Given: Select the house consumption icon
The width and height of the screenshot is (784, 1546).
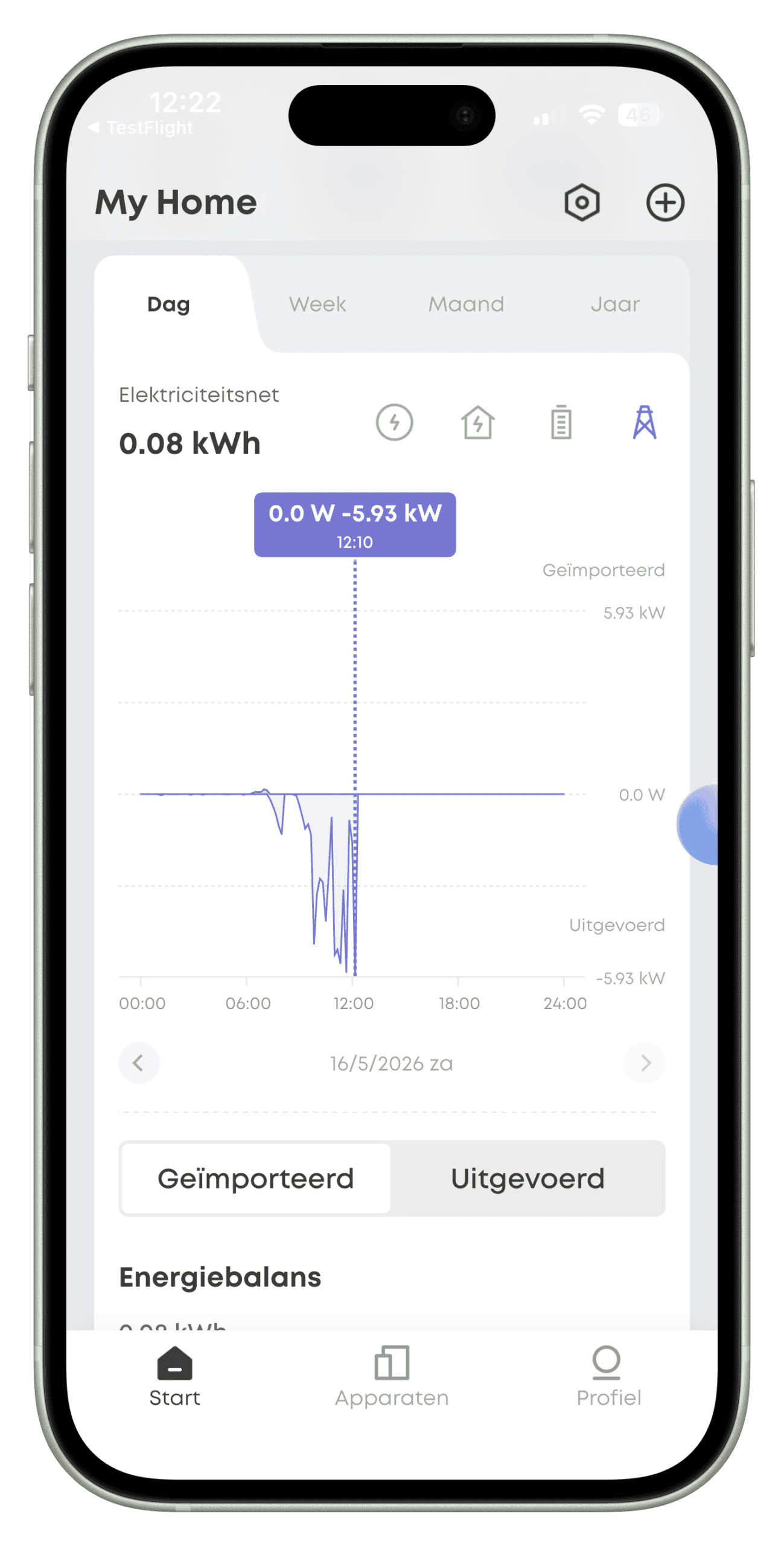Looking at the screenshot, I should [477, 422].
